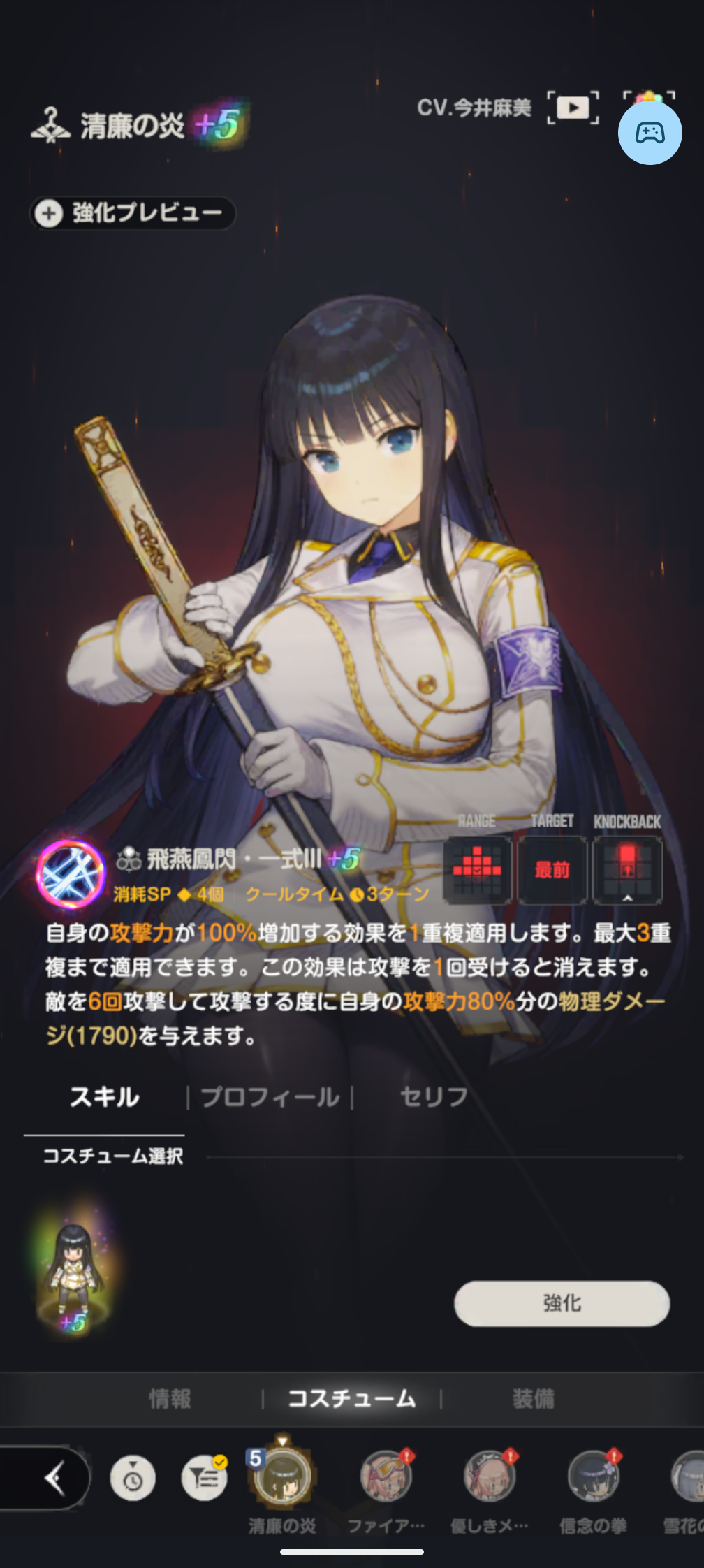
Task: Select the 優しきメ… character icon
Action: (489, 1478)
